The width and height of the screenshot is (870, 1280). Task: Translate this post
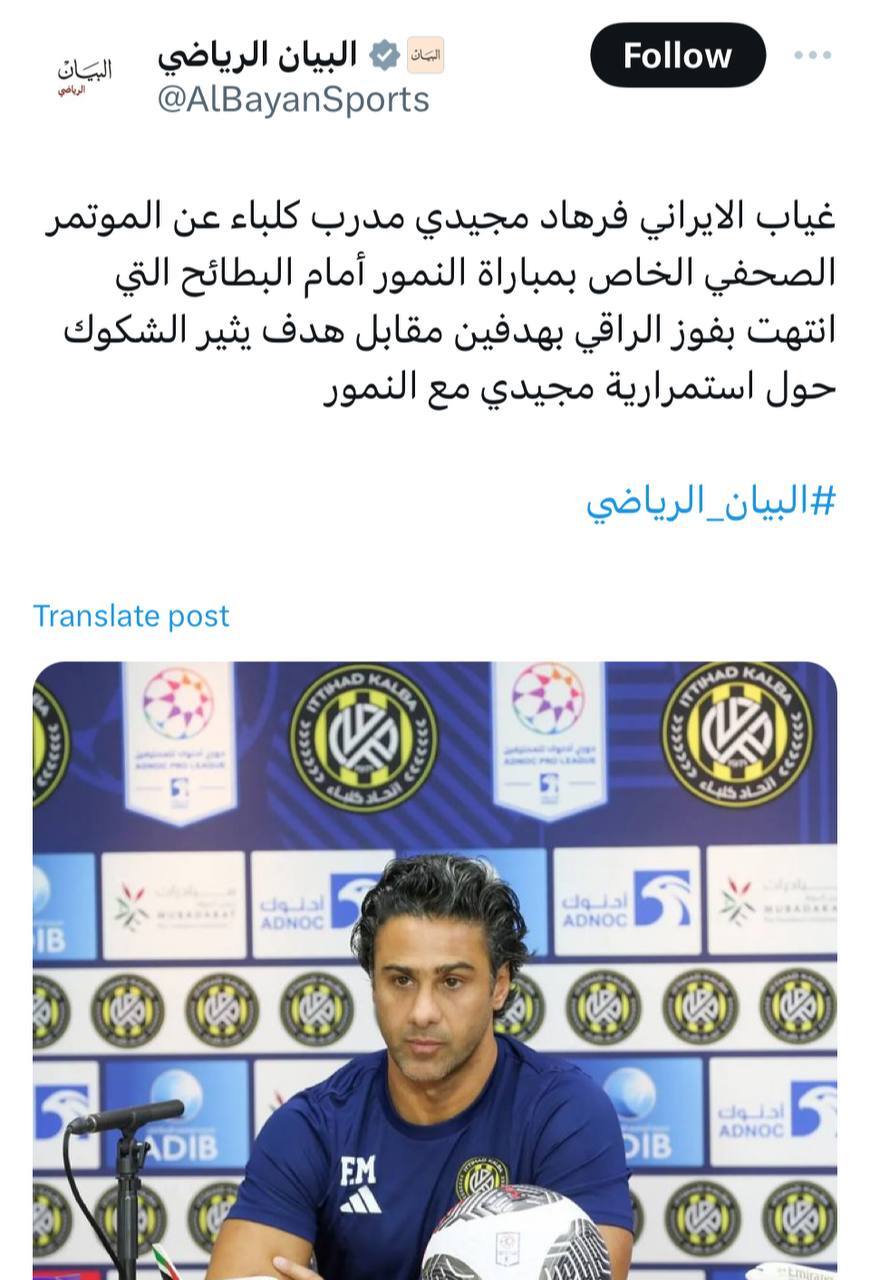tap(131, 616)
